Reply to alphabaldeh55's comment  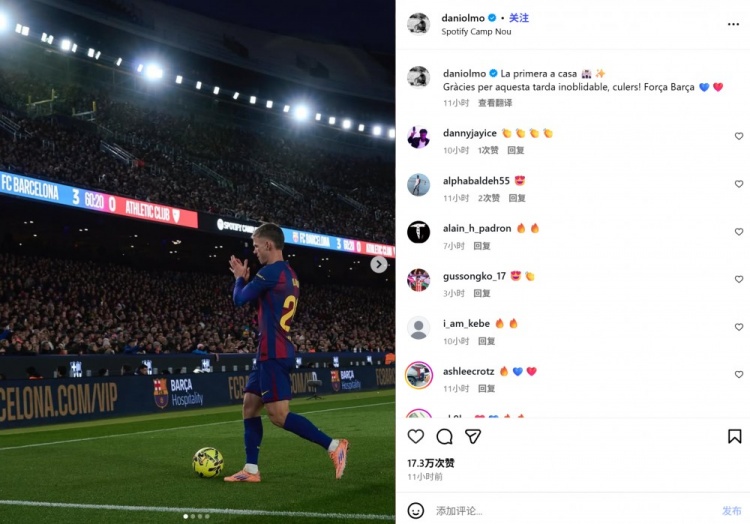click(516, 198)
